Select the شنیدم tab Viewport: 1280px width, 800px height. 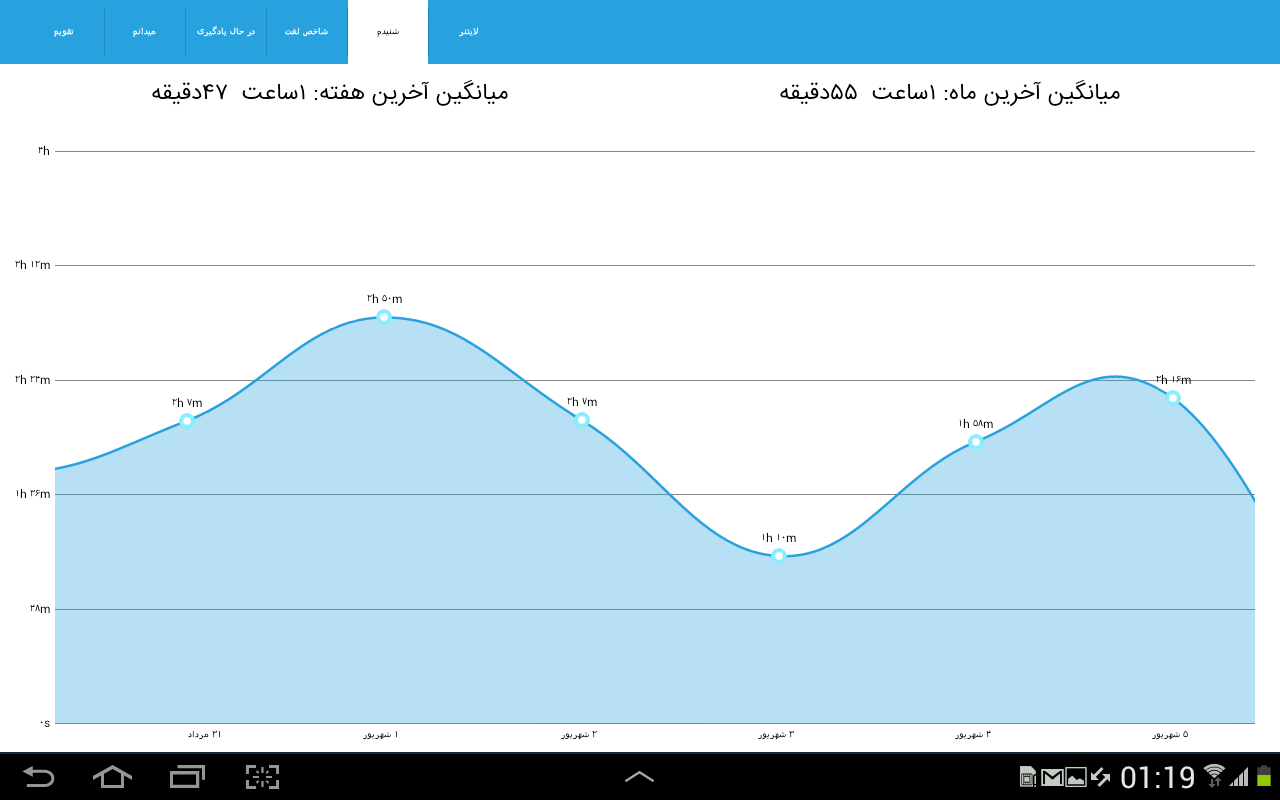tap(388, 32)
